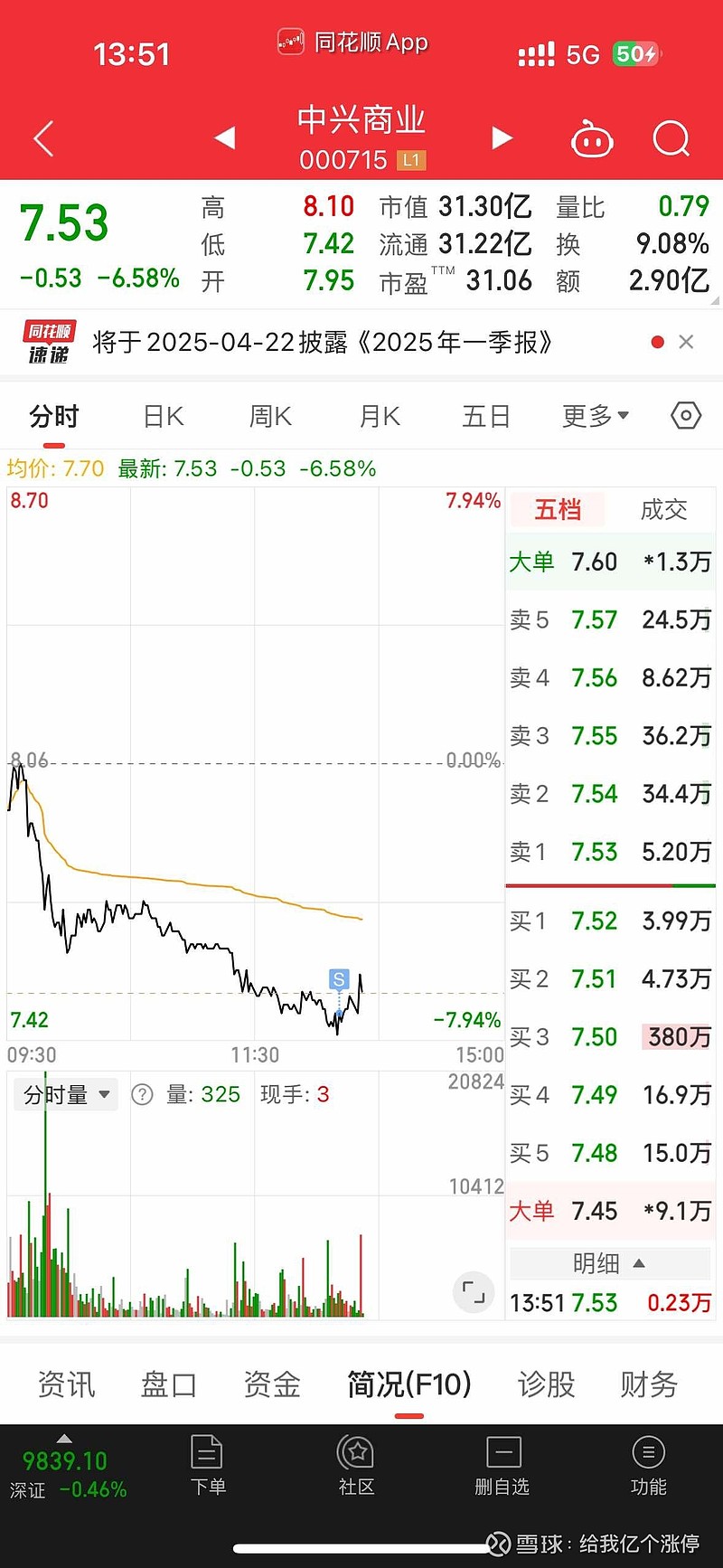Expand the chart to fullscreen
Screen dimensions: 723x1568
coord(474,1291)
